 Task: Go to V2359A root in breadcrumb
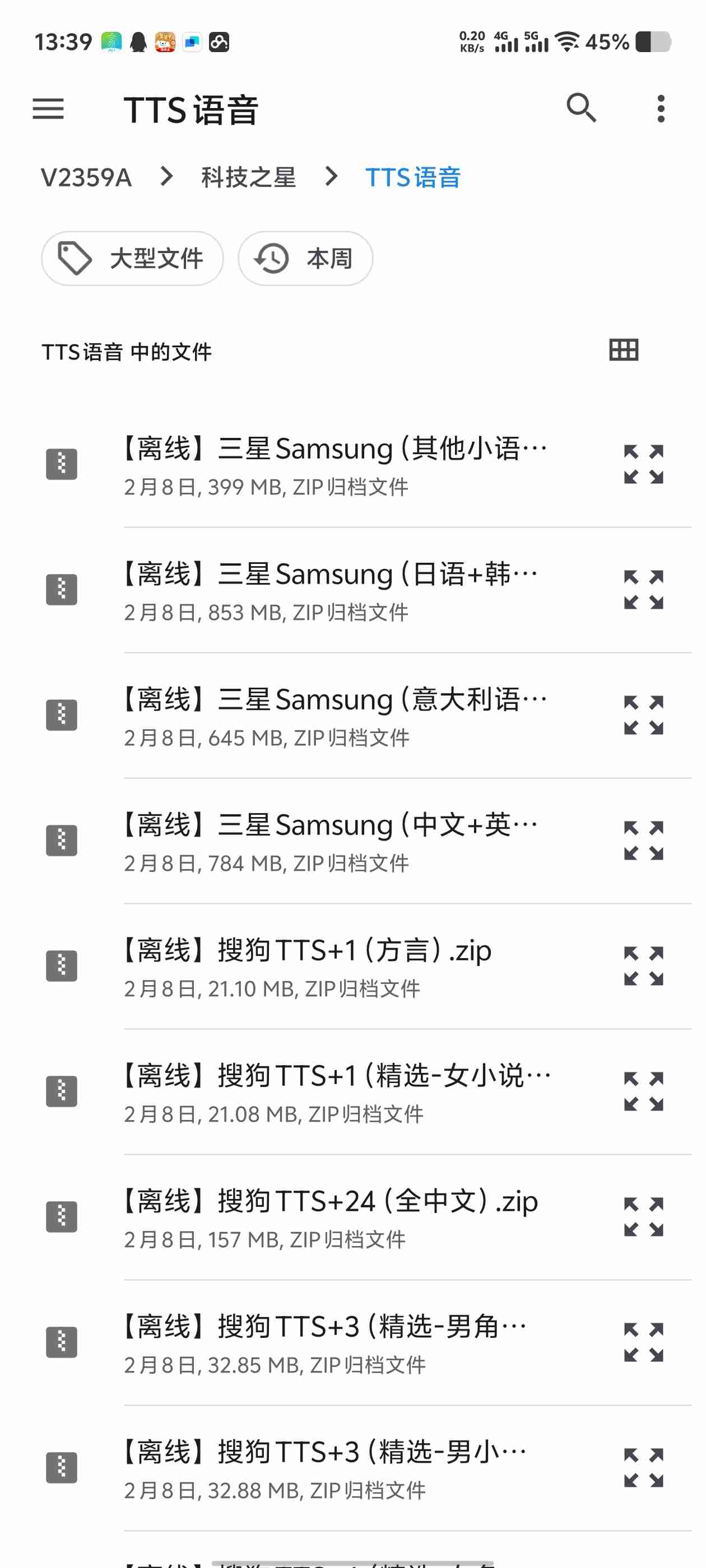click(86, 178)
